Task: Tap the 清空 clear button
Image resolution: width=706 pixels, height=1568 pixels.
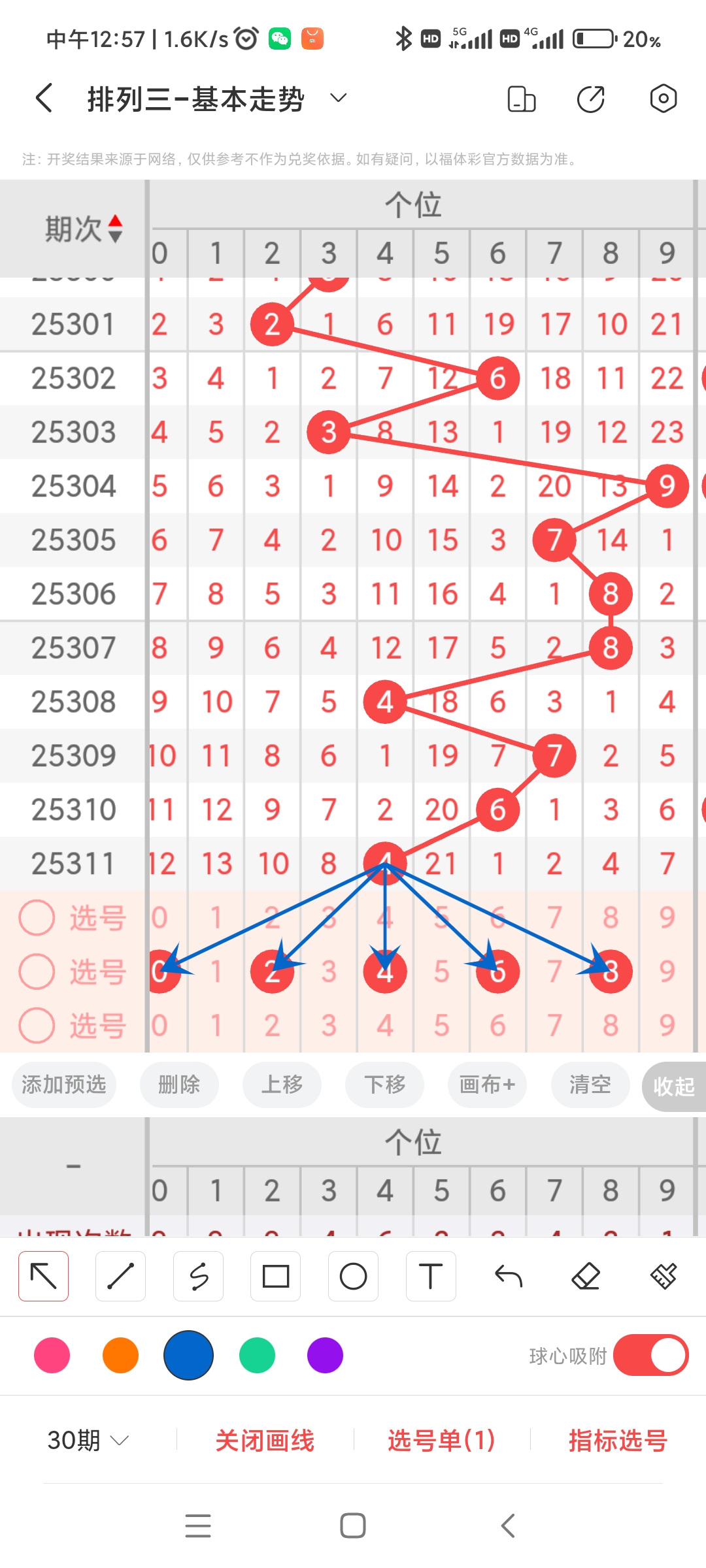Action: (x=589, y=1085)
